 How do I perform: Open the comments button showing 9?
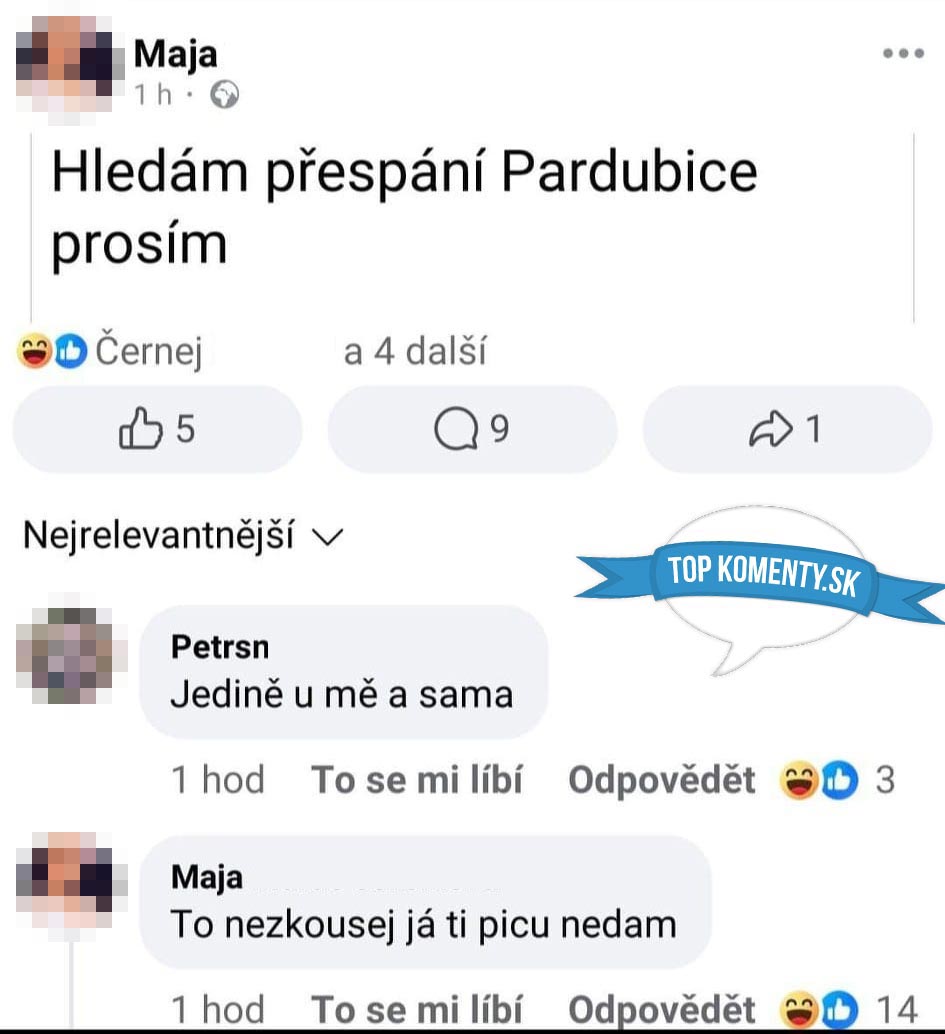[x=472, y=430]
